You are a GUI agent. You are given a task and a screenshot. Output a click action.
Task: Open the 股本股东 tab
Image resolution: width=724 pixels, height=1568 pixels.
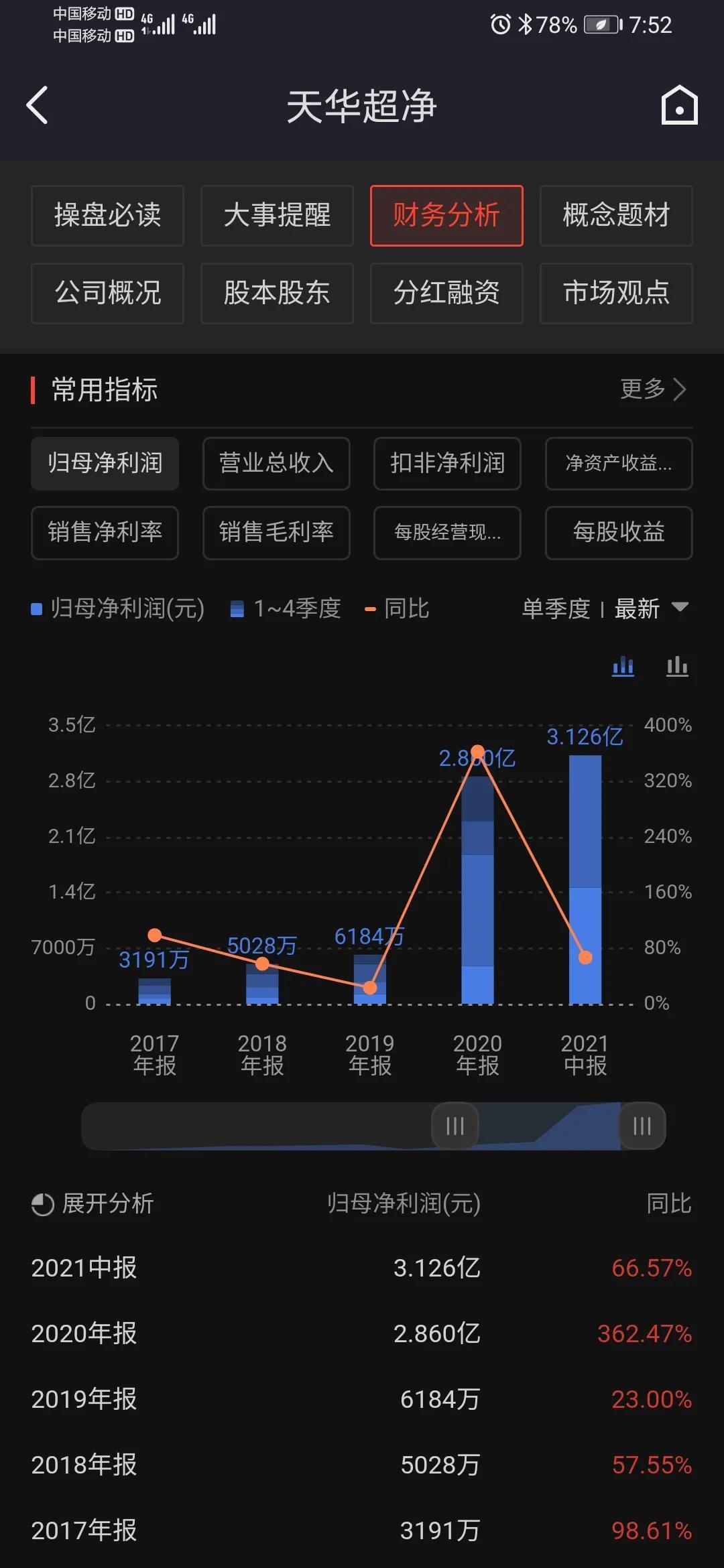point(277,293)
